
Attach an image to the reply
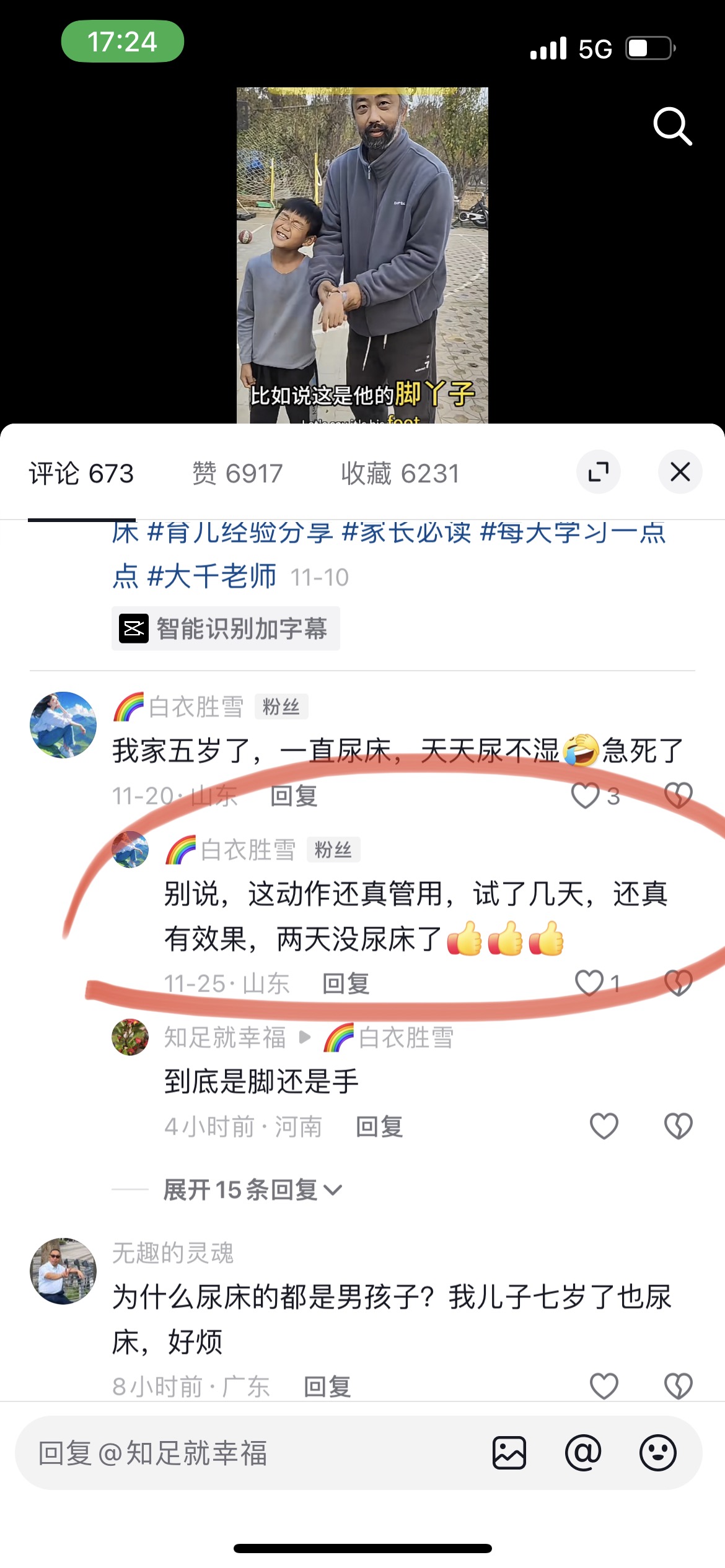click(x=509, y=1453)
